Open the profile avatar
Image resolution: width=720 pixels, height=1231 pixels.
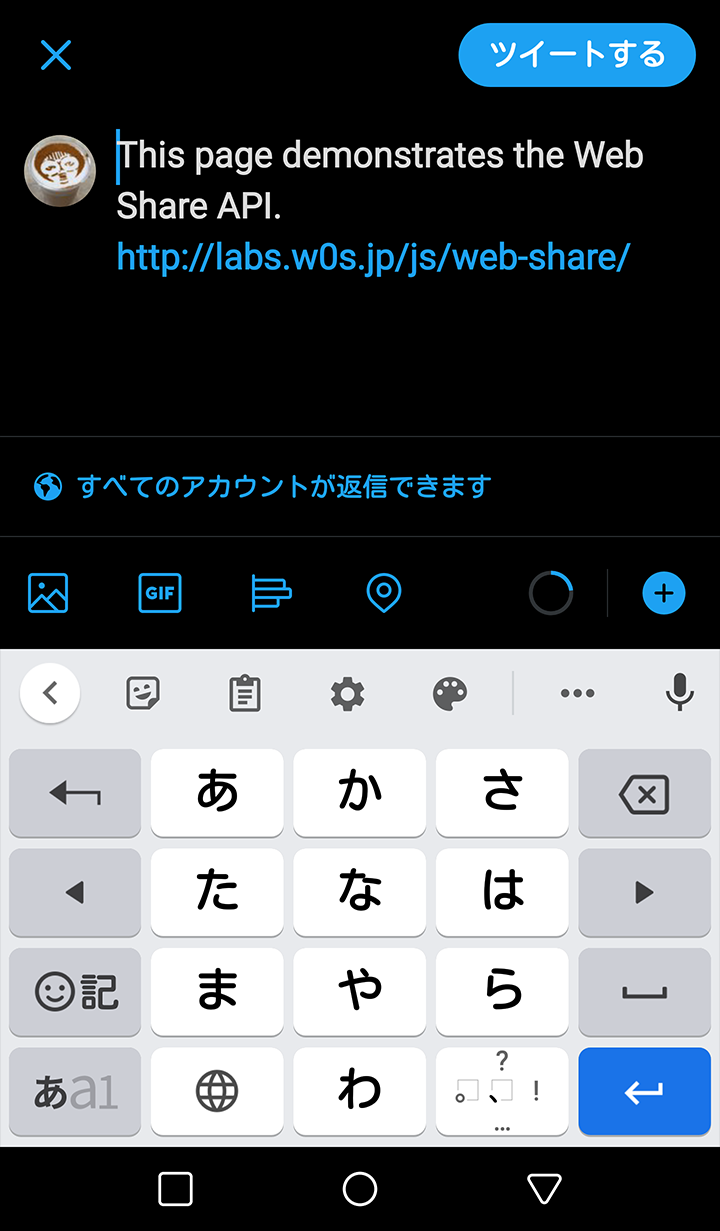pyautogui.click(x=60, y=171)
